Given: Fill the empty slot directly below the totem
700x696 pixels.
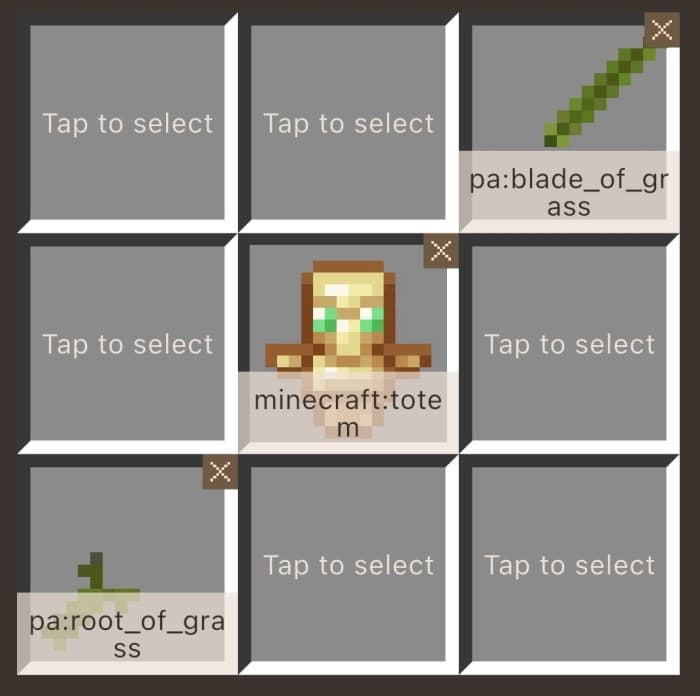Looking at the screenshot, I should (348, 566).
